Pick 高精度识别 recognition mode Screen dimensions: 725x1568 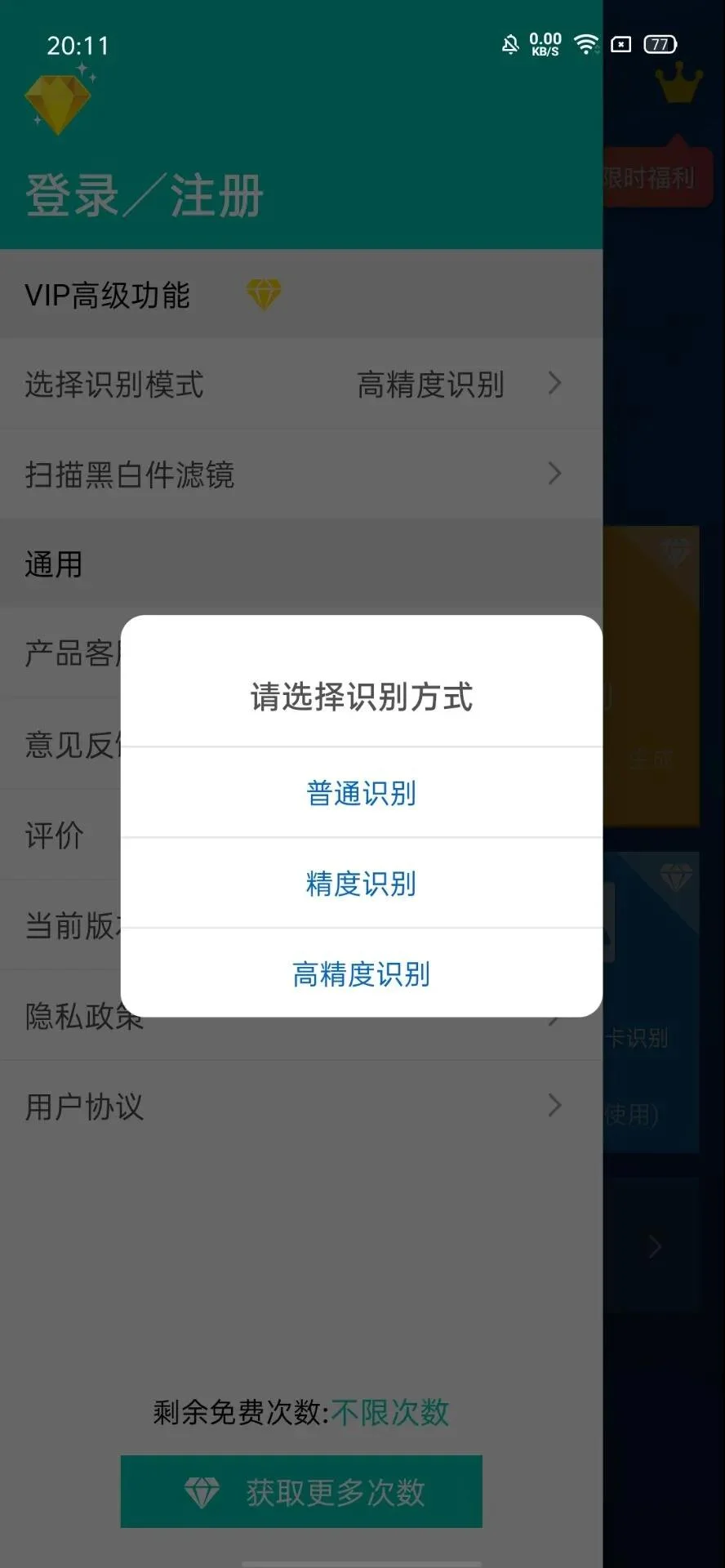pyautogui.click(x=362, y=973)
